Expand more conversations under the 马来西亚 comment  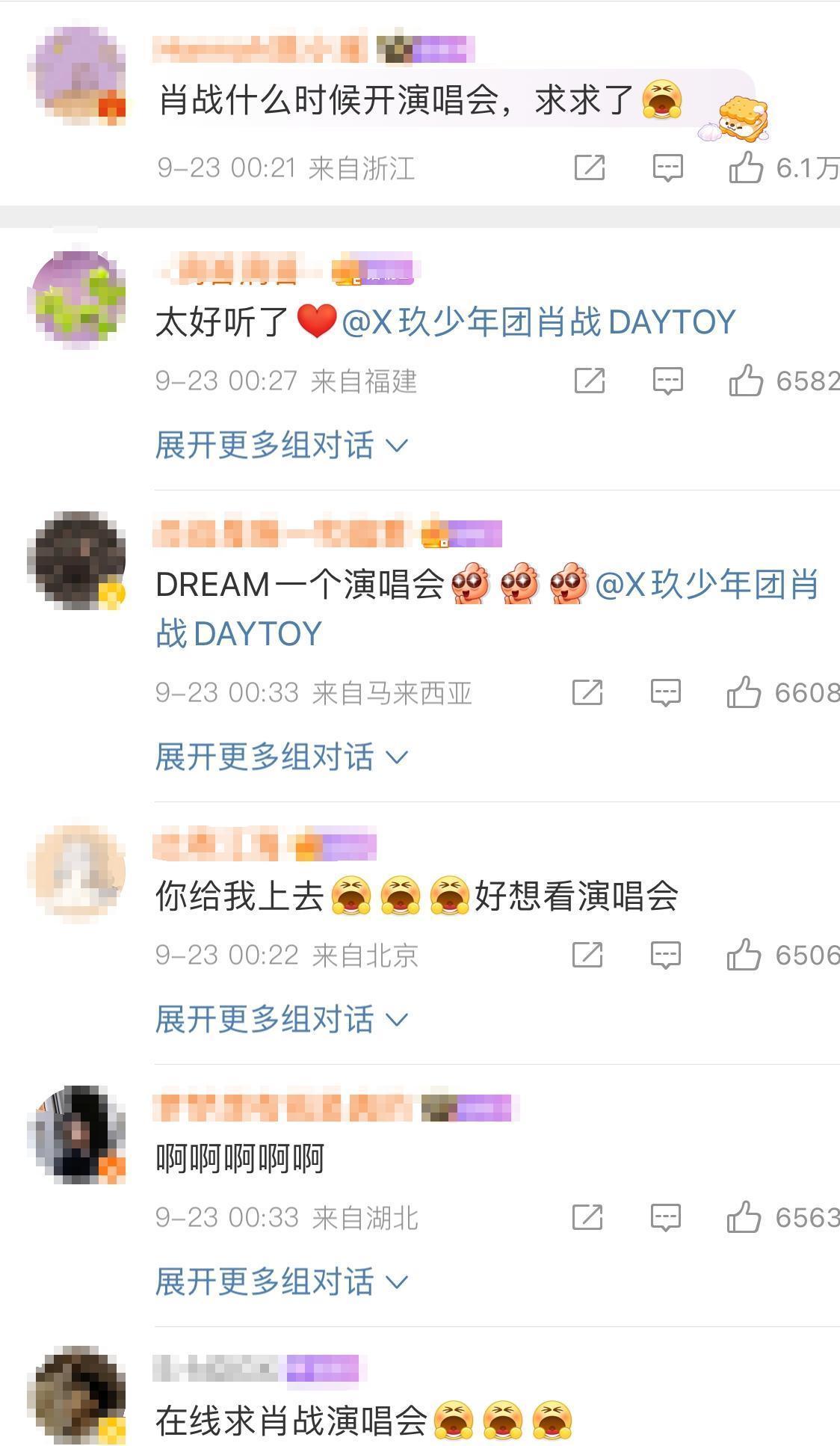(x=281, y=757)
